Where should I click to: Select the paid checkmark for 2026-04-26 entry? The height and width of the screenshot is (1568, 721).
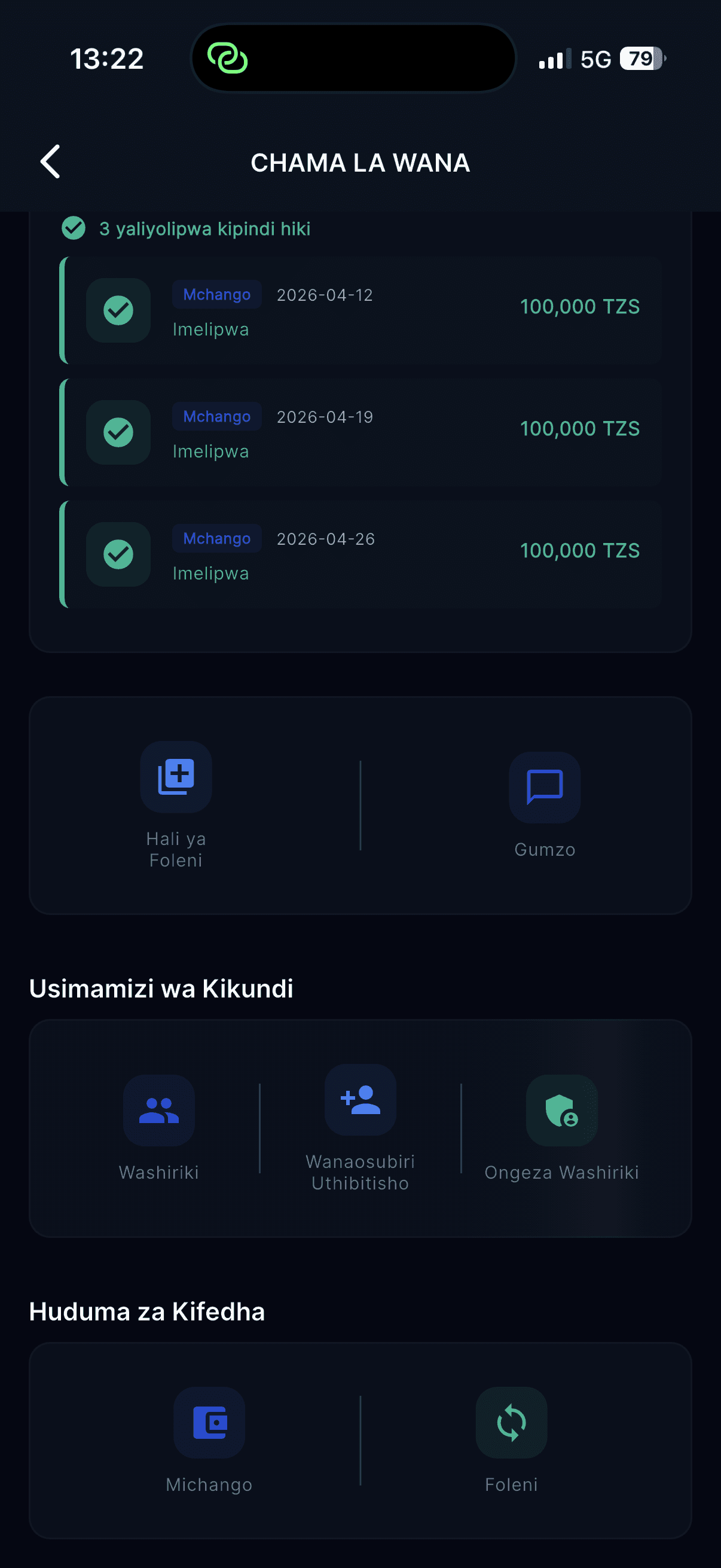pyautogui.click(x=117, y=554)
